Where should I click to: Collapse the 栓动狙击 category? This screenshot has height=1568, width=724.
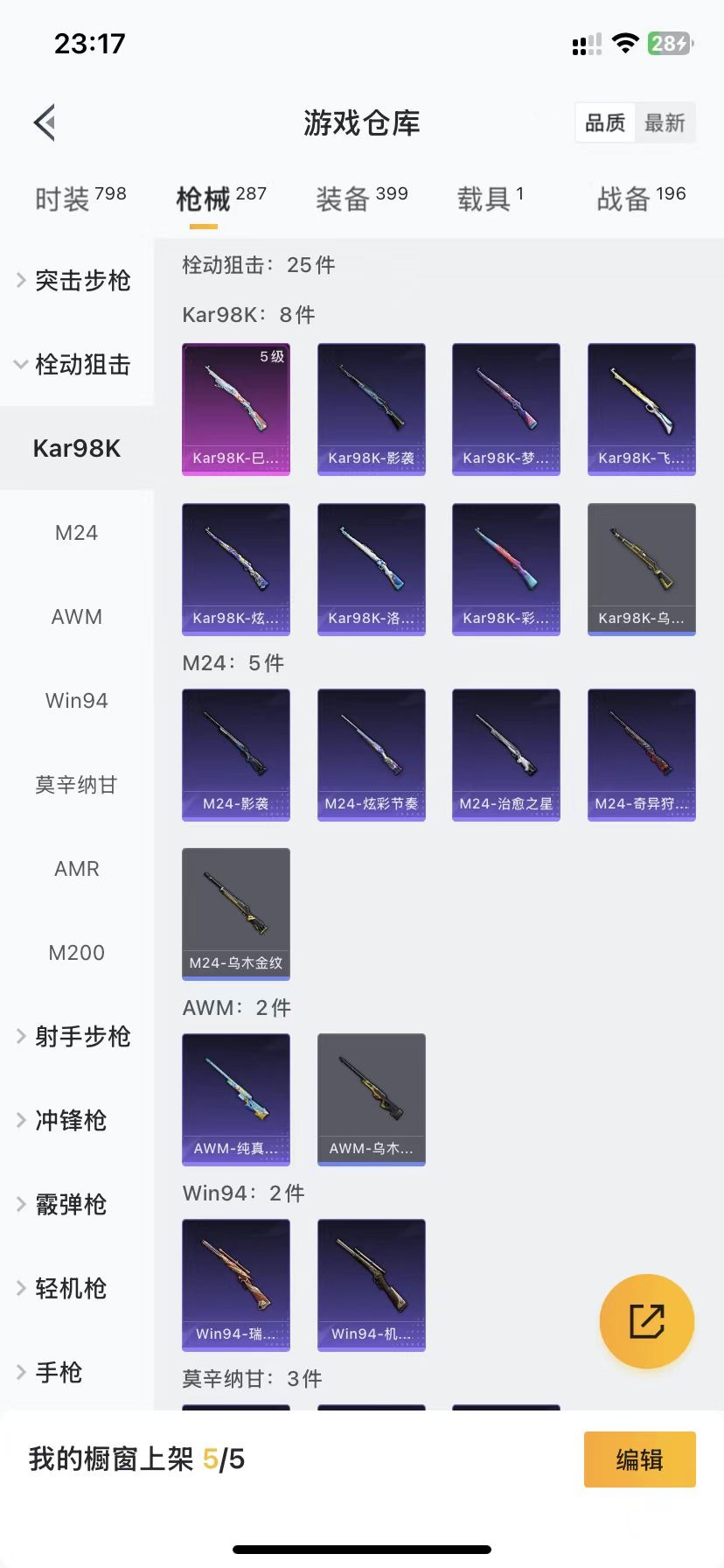77,364
